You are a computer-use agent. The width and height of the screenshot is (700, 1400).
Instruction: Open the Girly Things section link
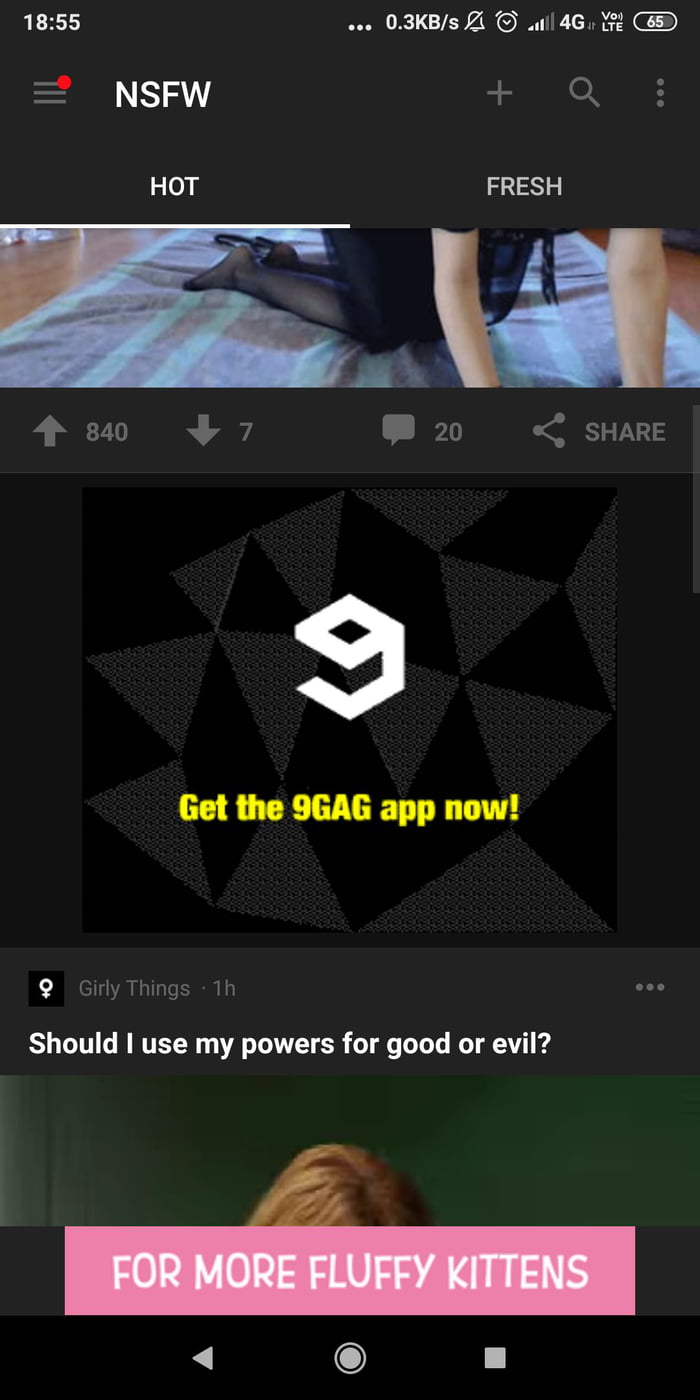tap(134, 988)
